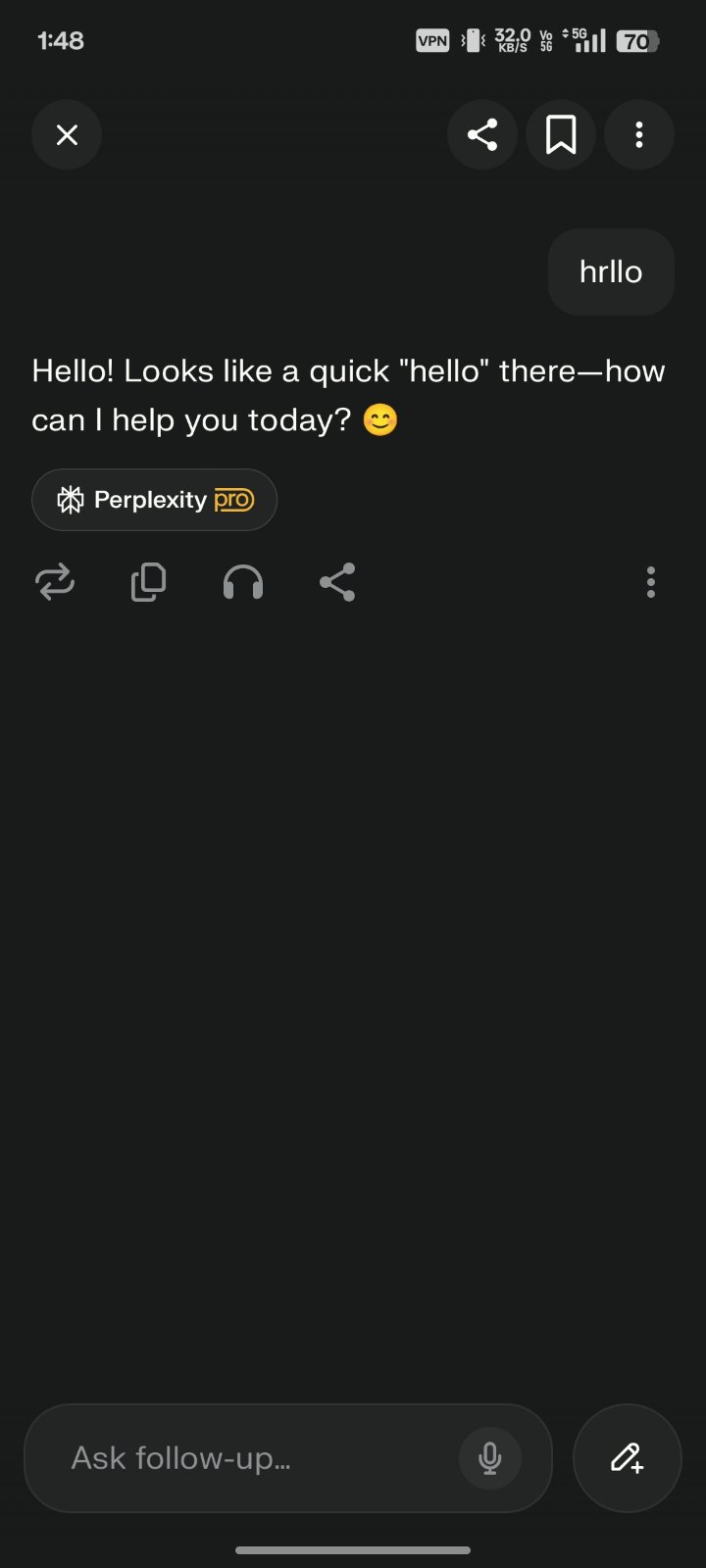Tap the Perplexity Pro model chip
Image resolution: width=706 pixels, height=1568 pixels.
tap(155, 500)
